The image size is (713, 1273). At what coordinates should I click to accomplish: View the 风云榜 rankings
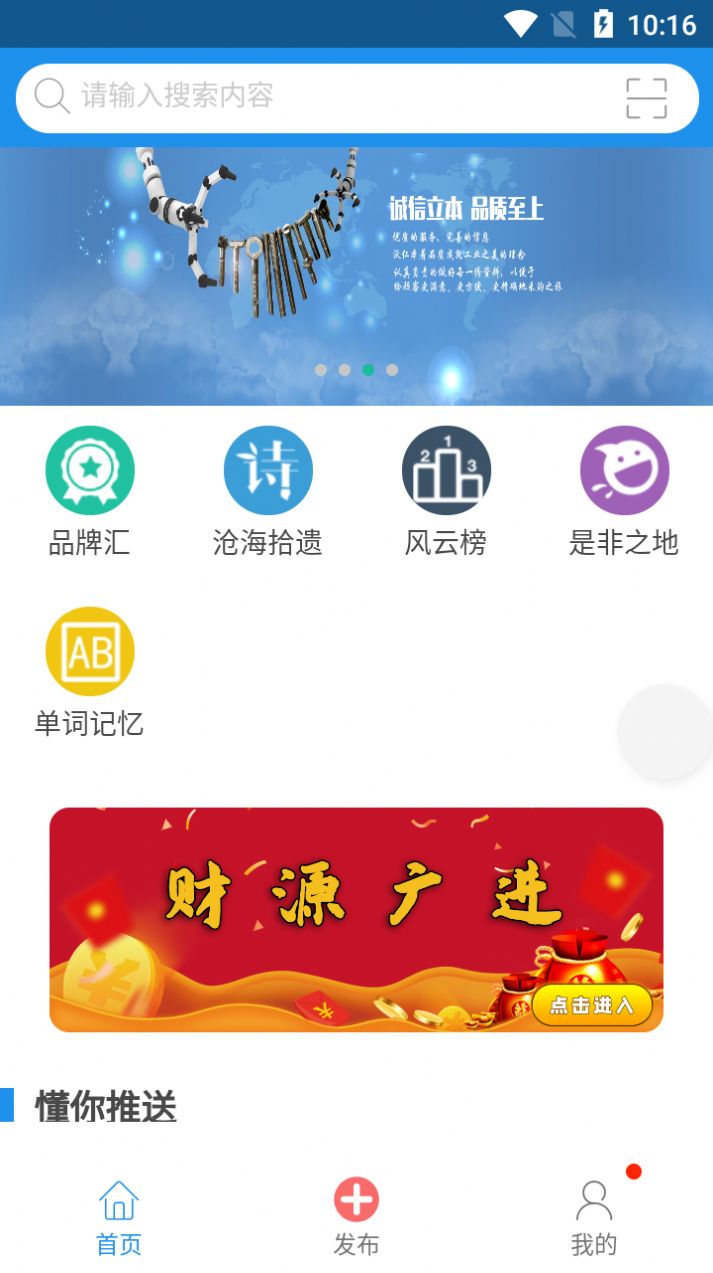[446, 490]
